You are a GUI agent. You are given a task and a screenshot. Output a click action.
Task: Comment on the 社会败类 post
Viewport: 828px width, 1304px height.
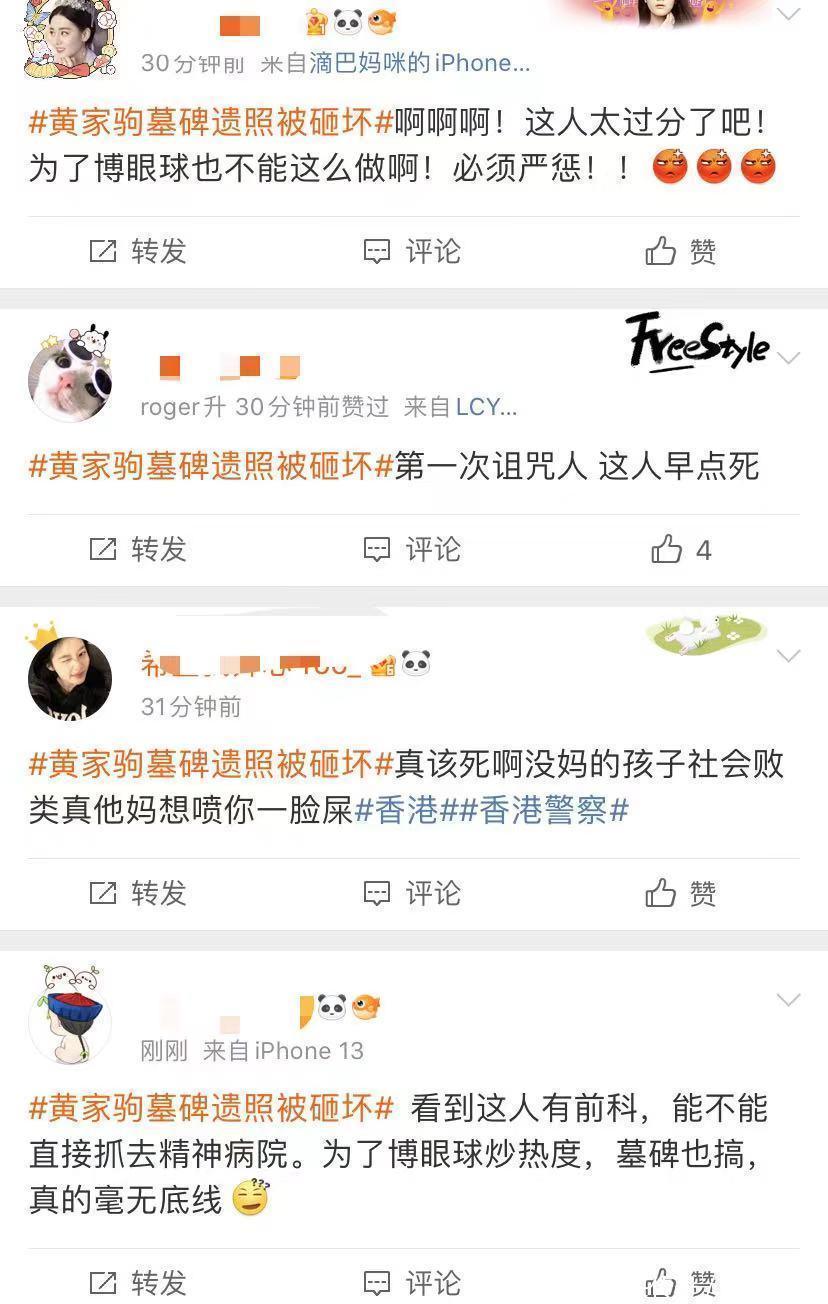[412, 893]
